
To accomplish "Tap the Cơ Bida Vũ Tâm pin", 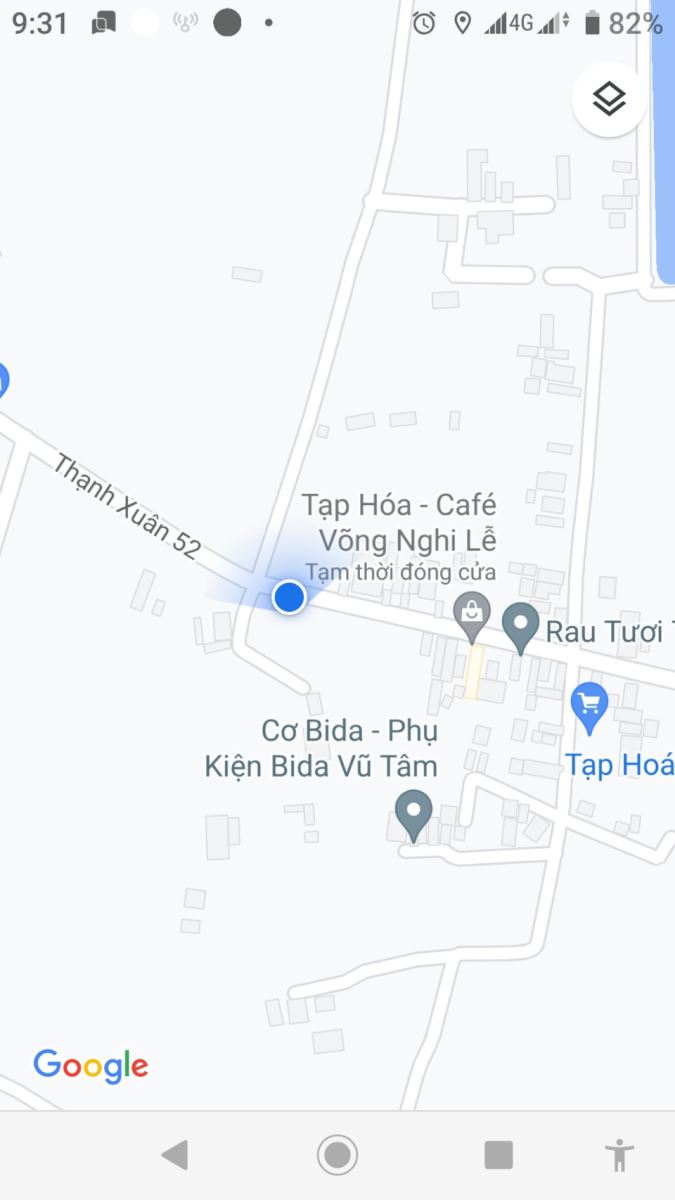I will point(413,812).
